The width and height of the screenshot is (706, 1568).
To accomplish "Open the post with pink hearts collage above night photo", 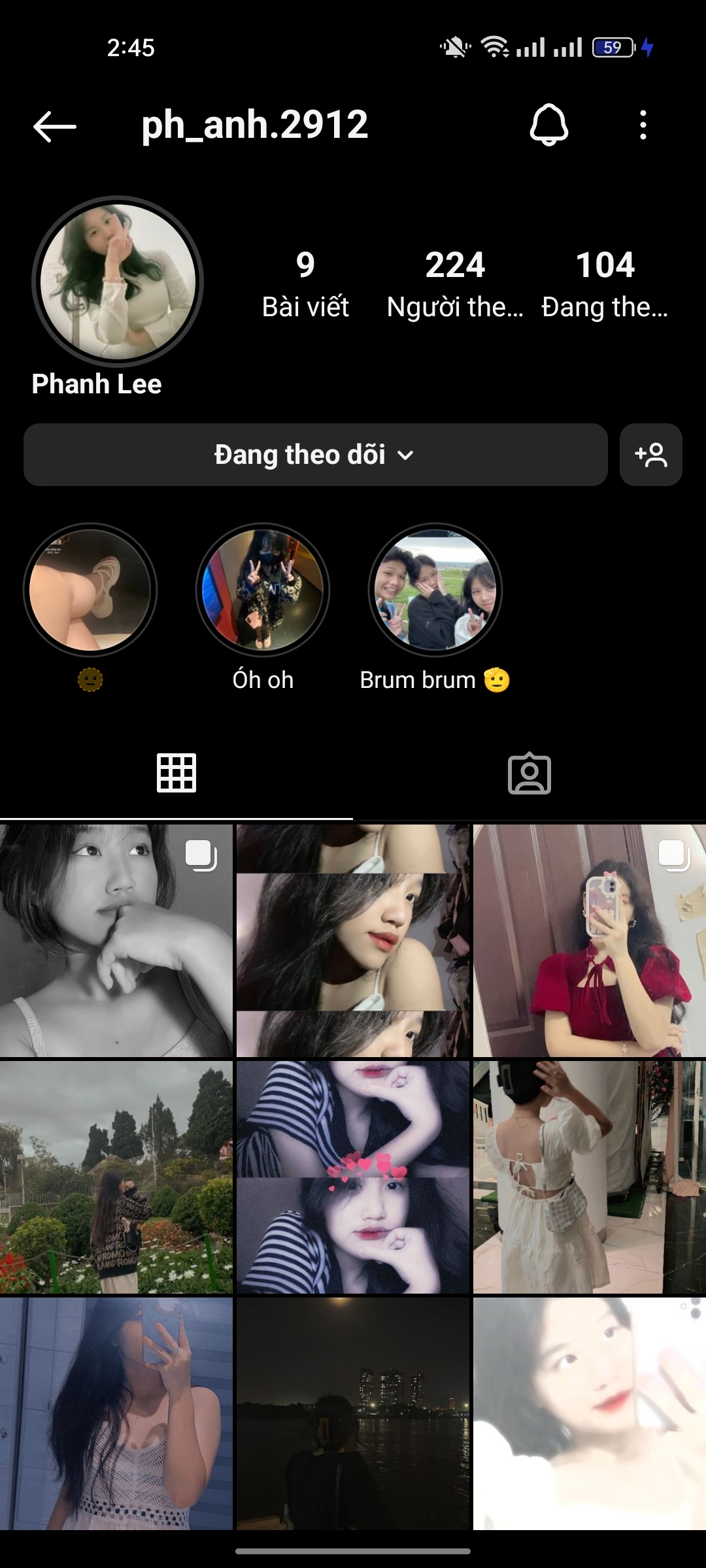I will tap(353, 1177).
